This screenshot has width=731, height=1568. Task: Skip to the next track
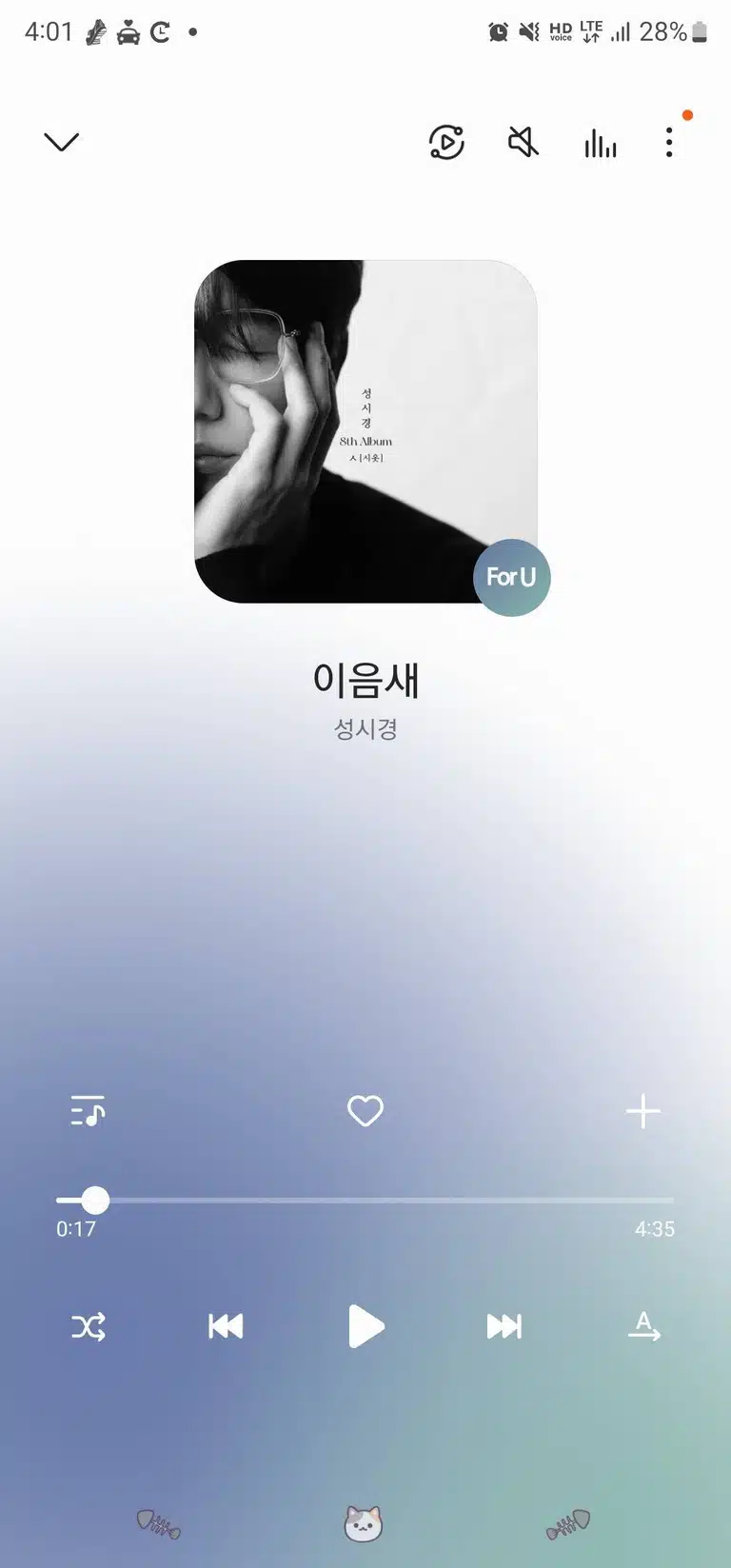[x=504, y=1326]
